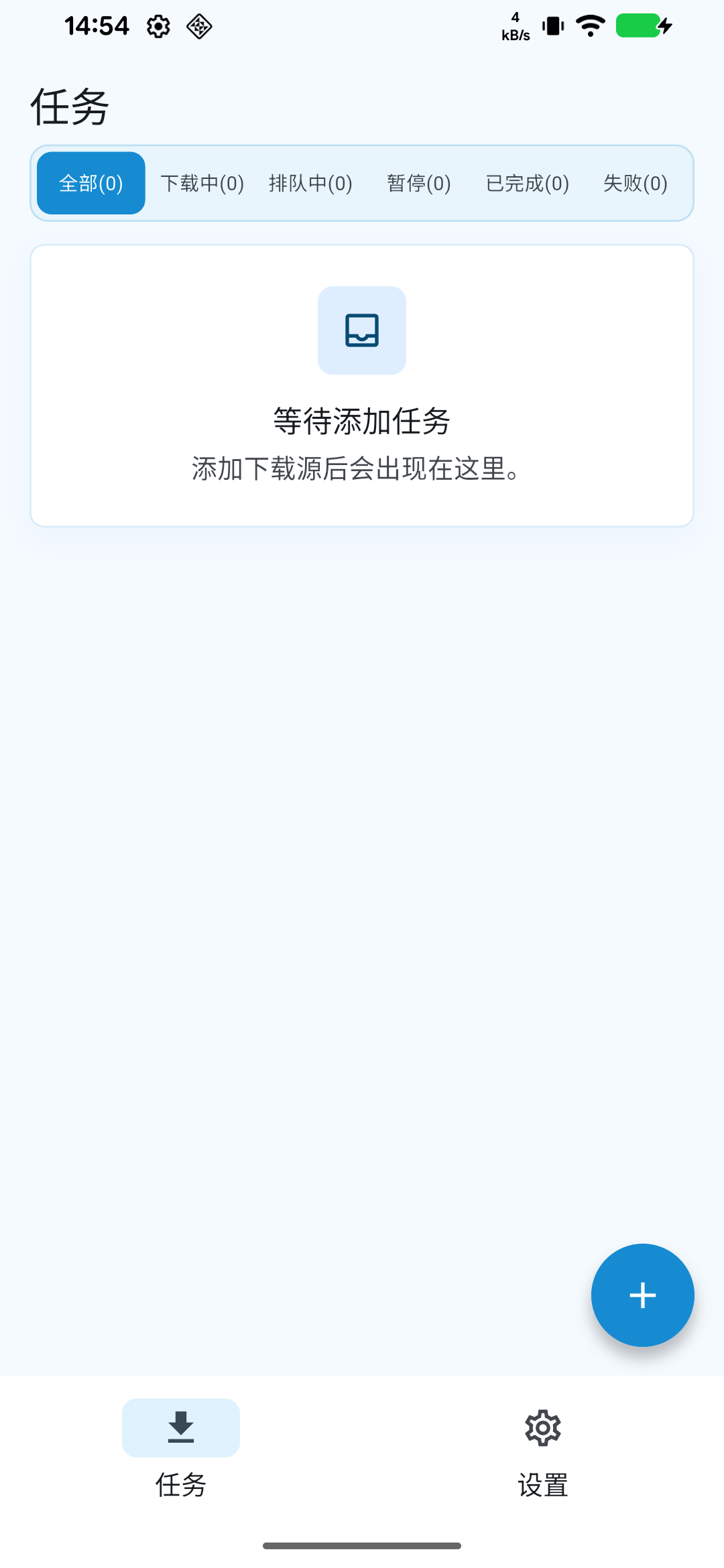View the 已完成(0) completed tasks
This screenshot has width=724, height=1568.
tap(528, 183)
